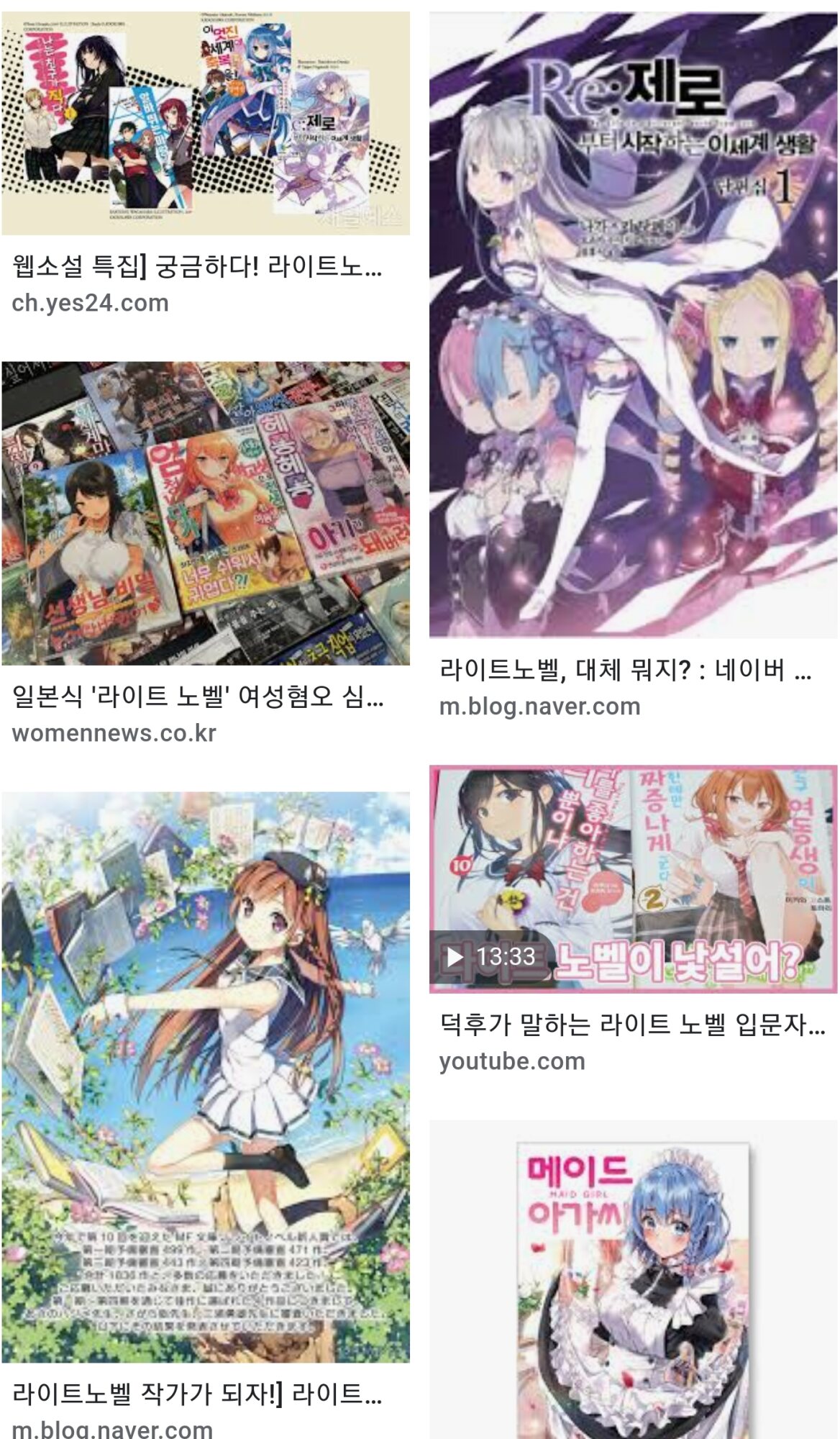Tap the 라이트노벨, 대체 뭐지? result title

tap(625, 671)
